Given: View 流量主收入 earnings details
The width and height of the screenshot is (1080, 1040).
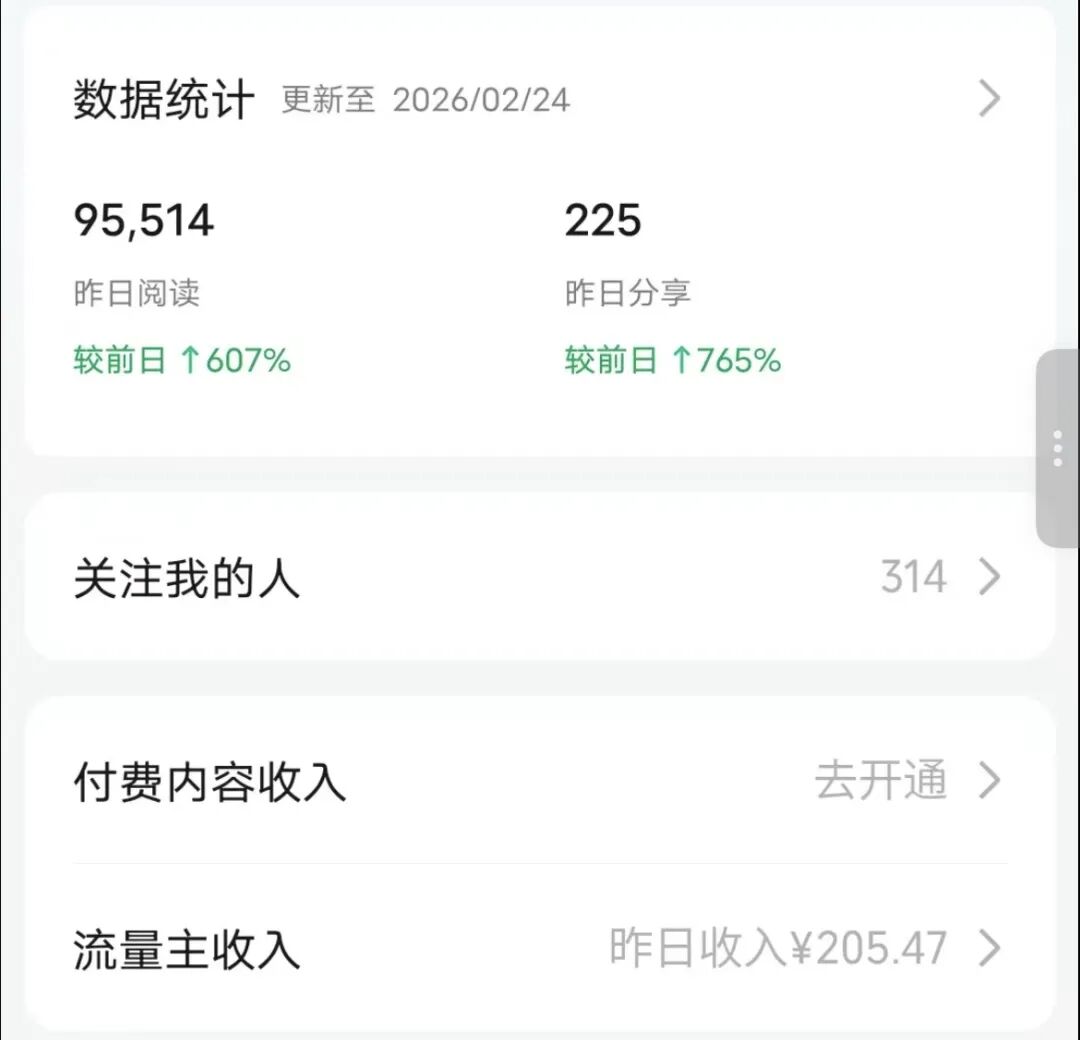Looking at the screenshot, I should point(540,948).
